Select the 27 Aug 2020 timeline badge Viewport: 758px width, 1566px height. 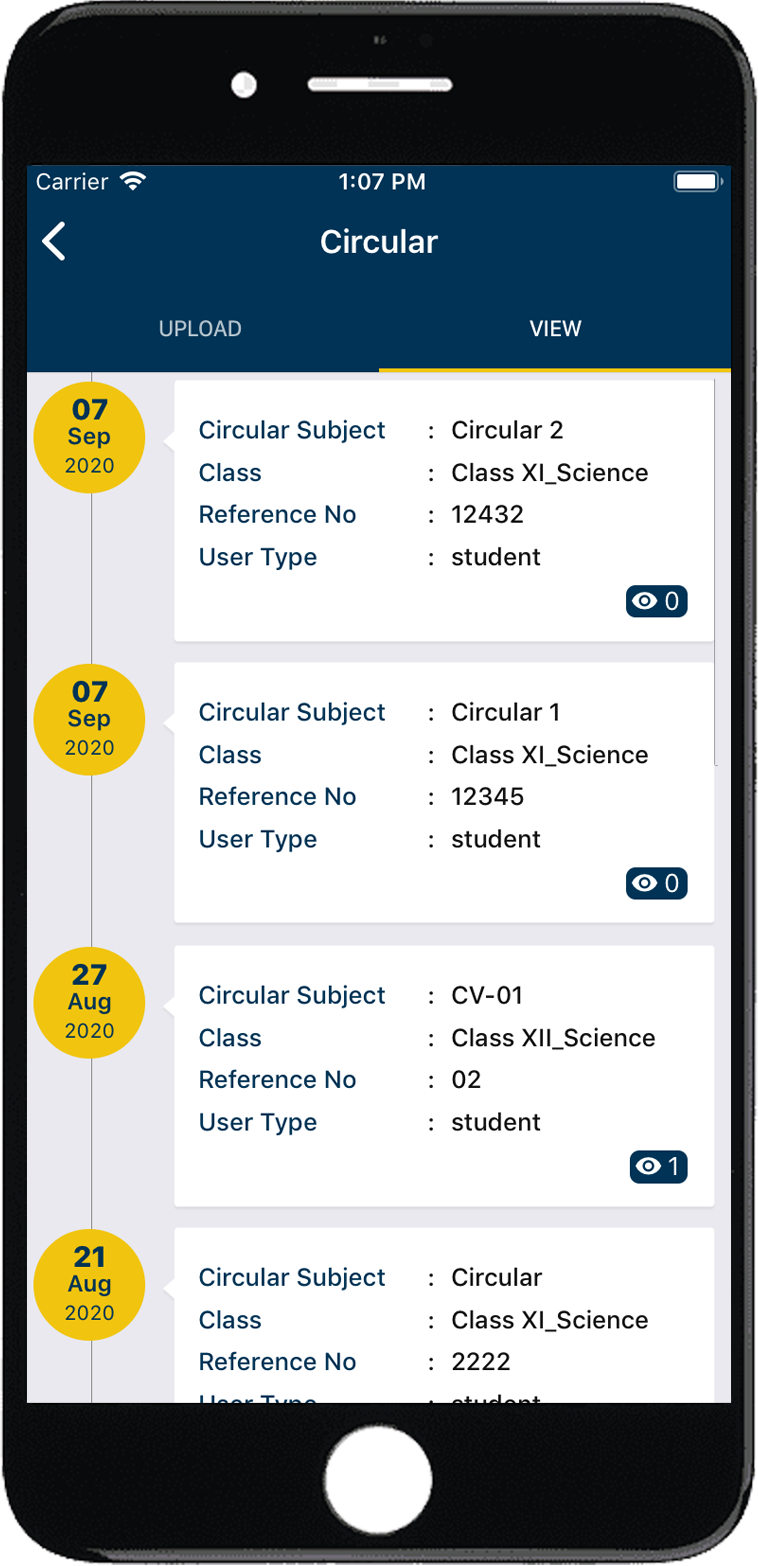coord(89,1002)
